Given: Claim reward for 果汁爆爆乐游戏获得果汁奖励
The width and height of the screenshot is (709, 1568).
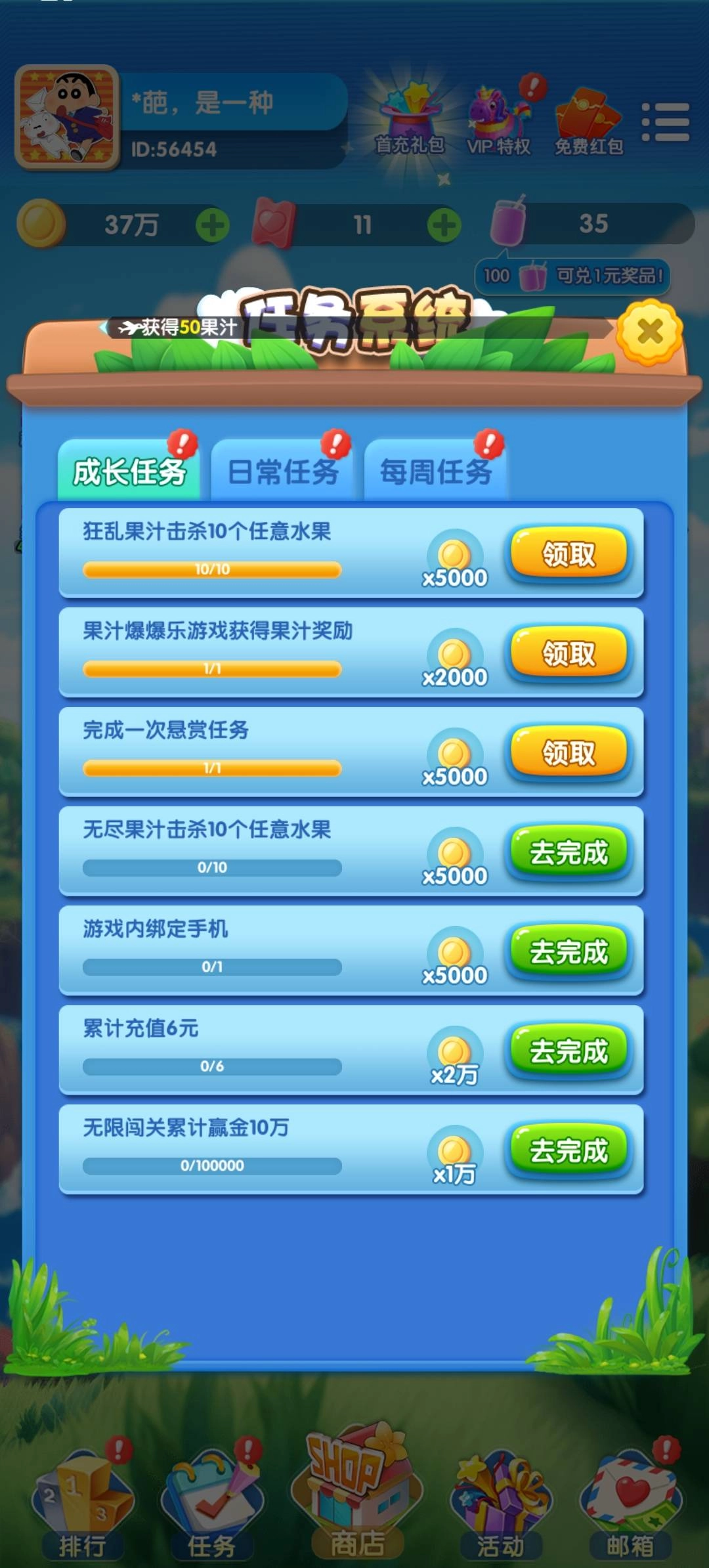Looking at the screenshot, I should click(x=569, y=653).
